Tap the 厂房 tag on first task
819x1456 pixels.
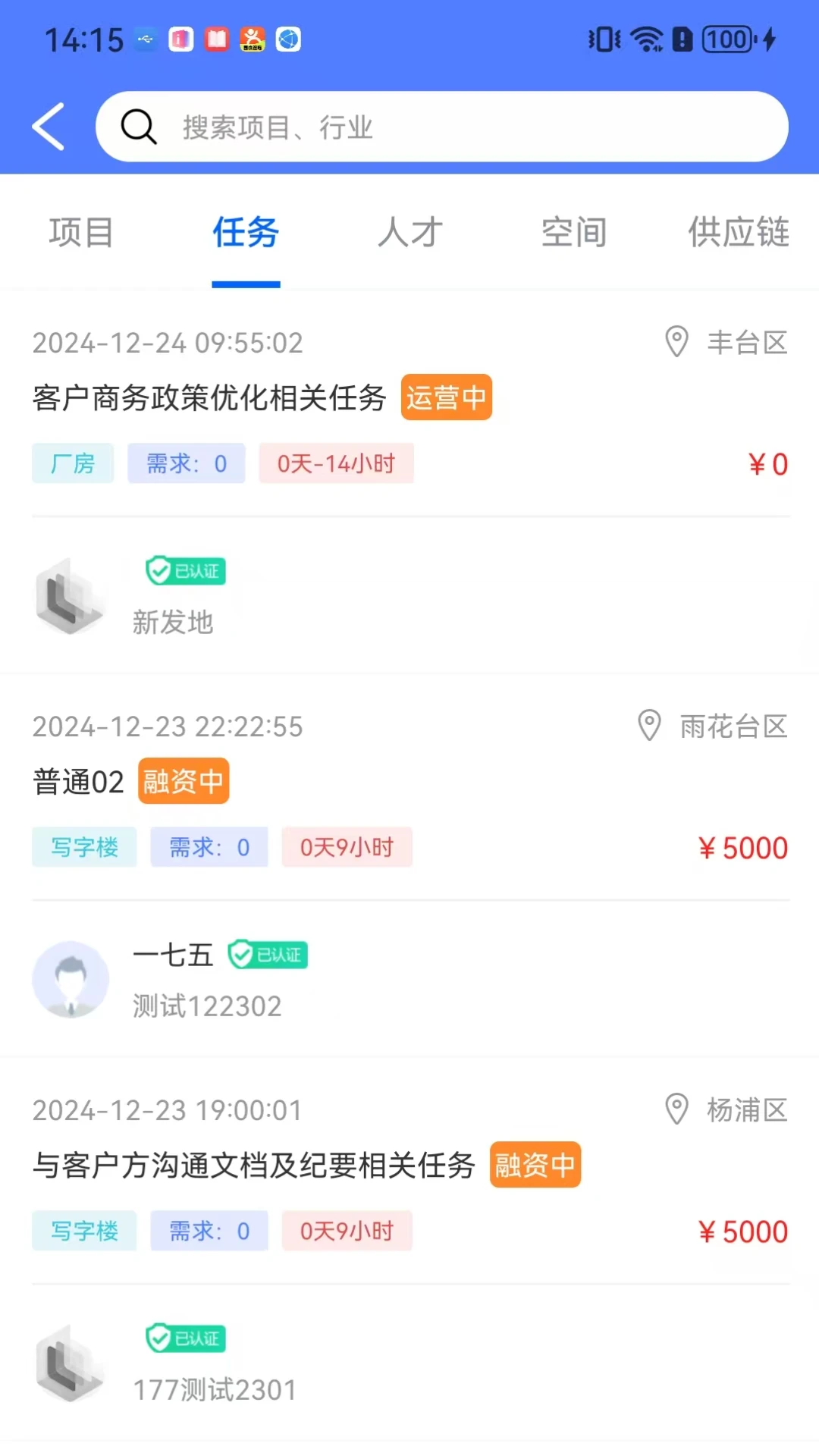coord(73,463)
